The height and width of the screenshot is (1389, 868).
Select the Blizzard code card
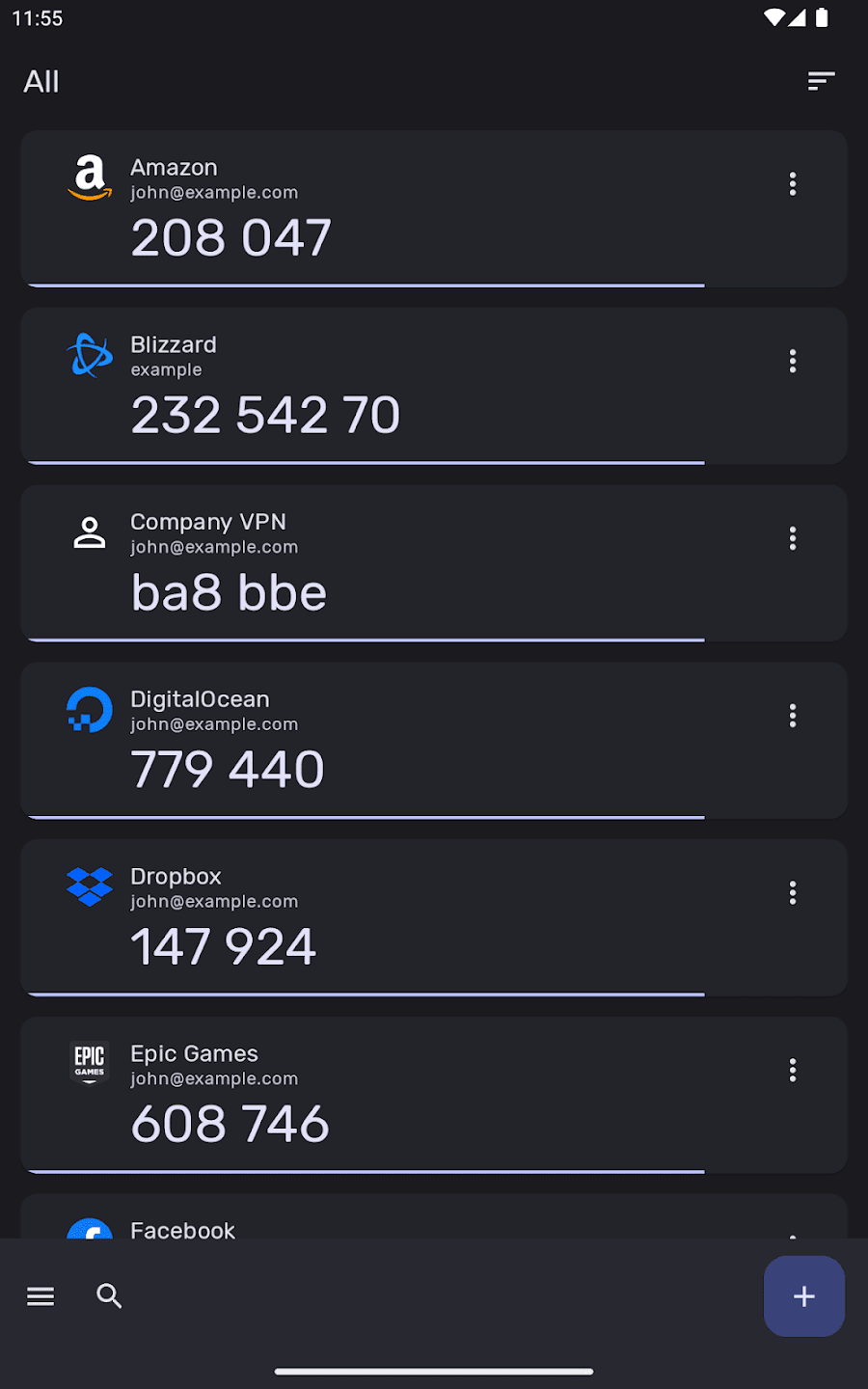pyautogui.click(x=434, y=386)
